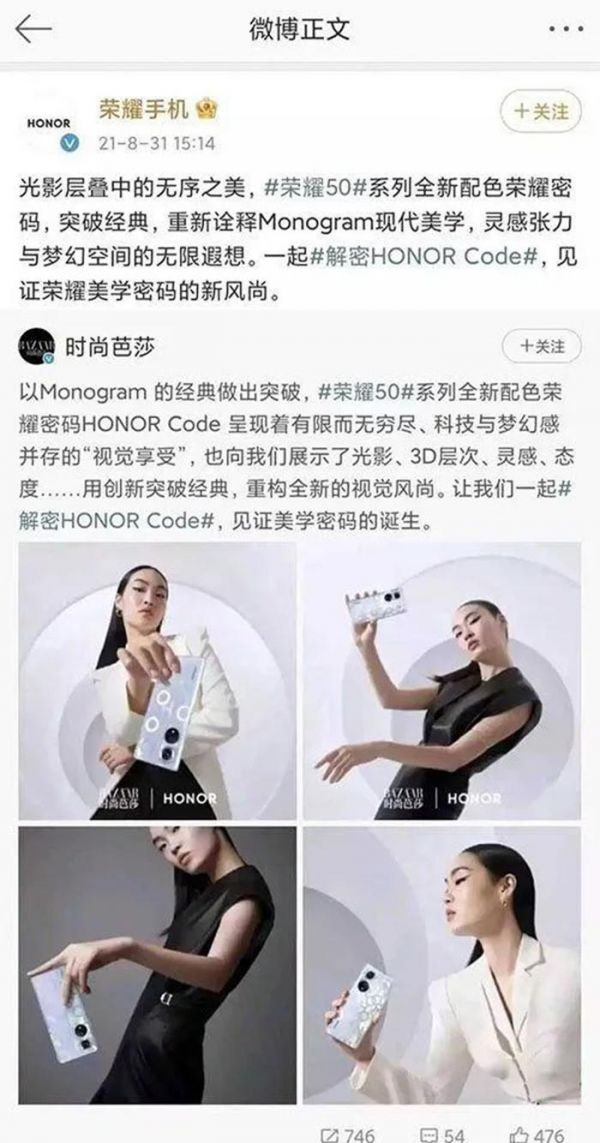Go back from the 微博正文 page
This screenshot has width=600, height=1143.
pyautogui.click(x=33, y=30)
